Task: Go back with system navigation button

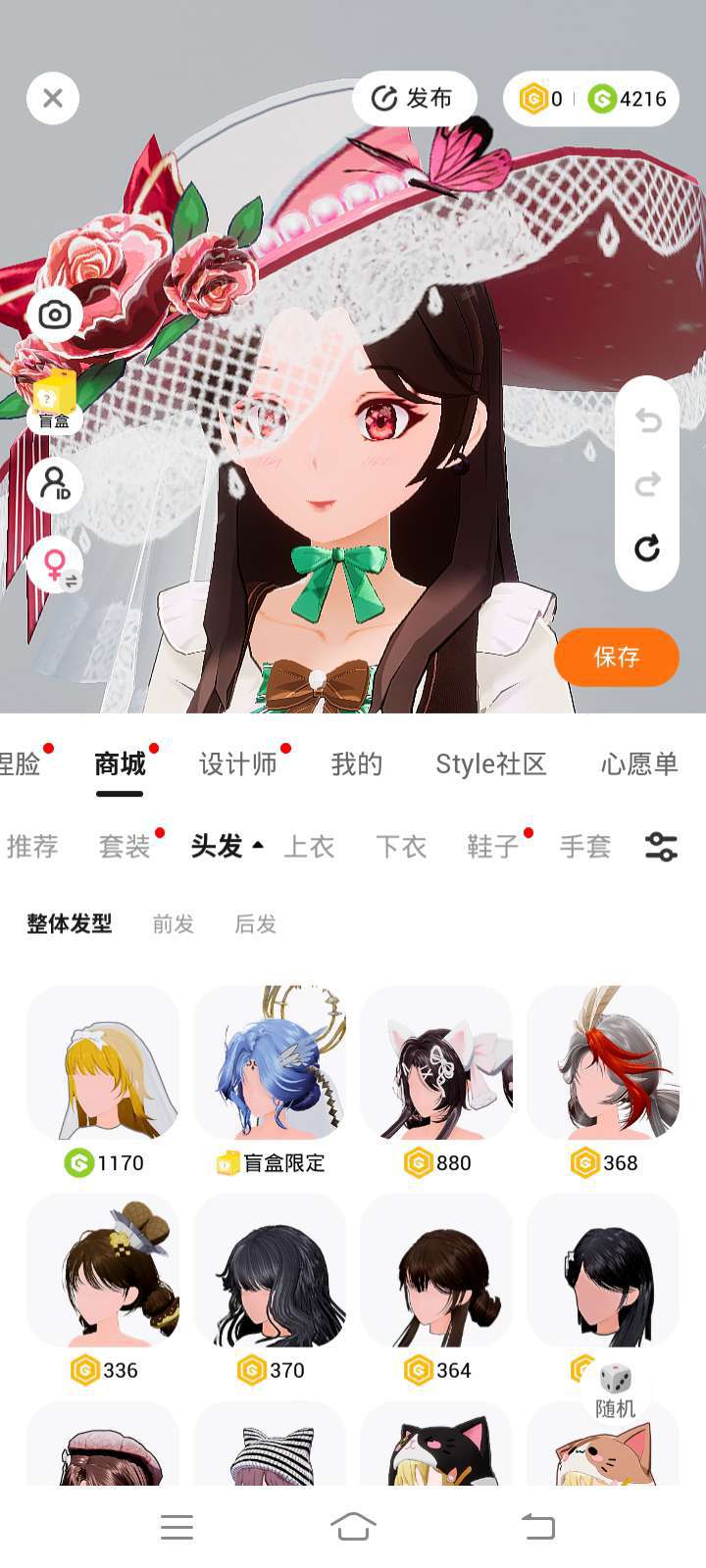Action: pos(537,1526)
